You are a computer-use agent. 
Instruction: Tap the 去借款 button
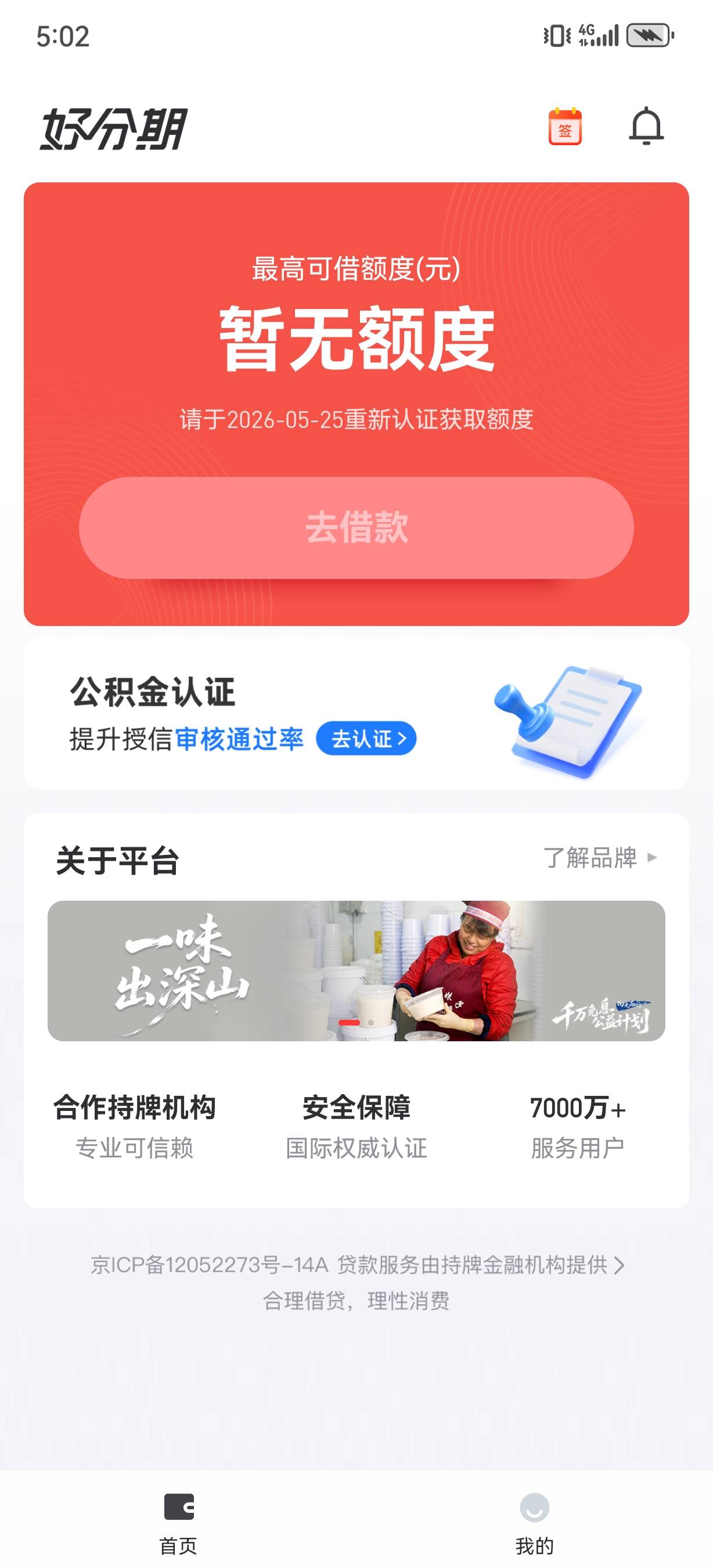tap(356, 527)
